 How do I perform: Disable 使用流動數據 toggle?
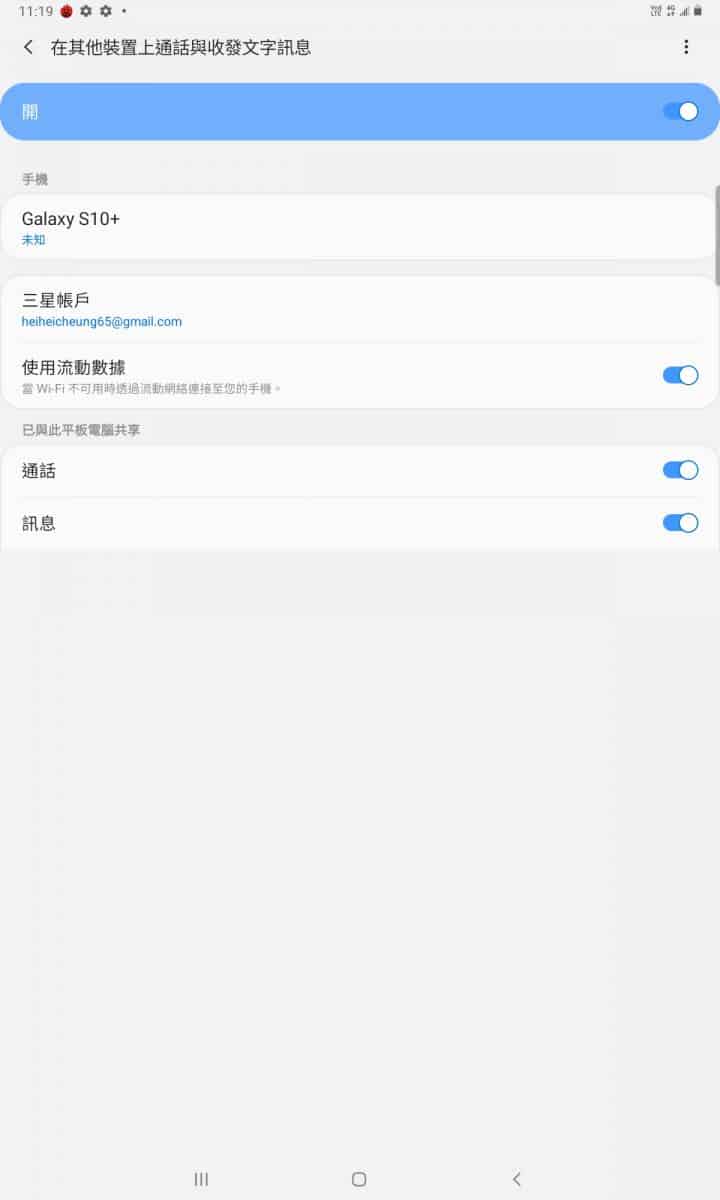coord(680,375)
